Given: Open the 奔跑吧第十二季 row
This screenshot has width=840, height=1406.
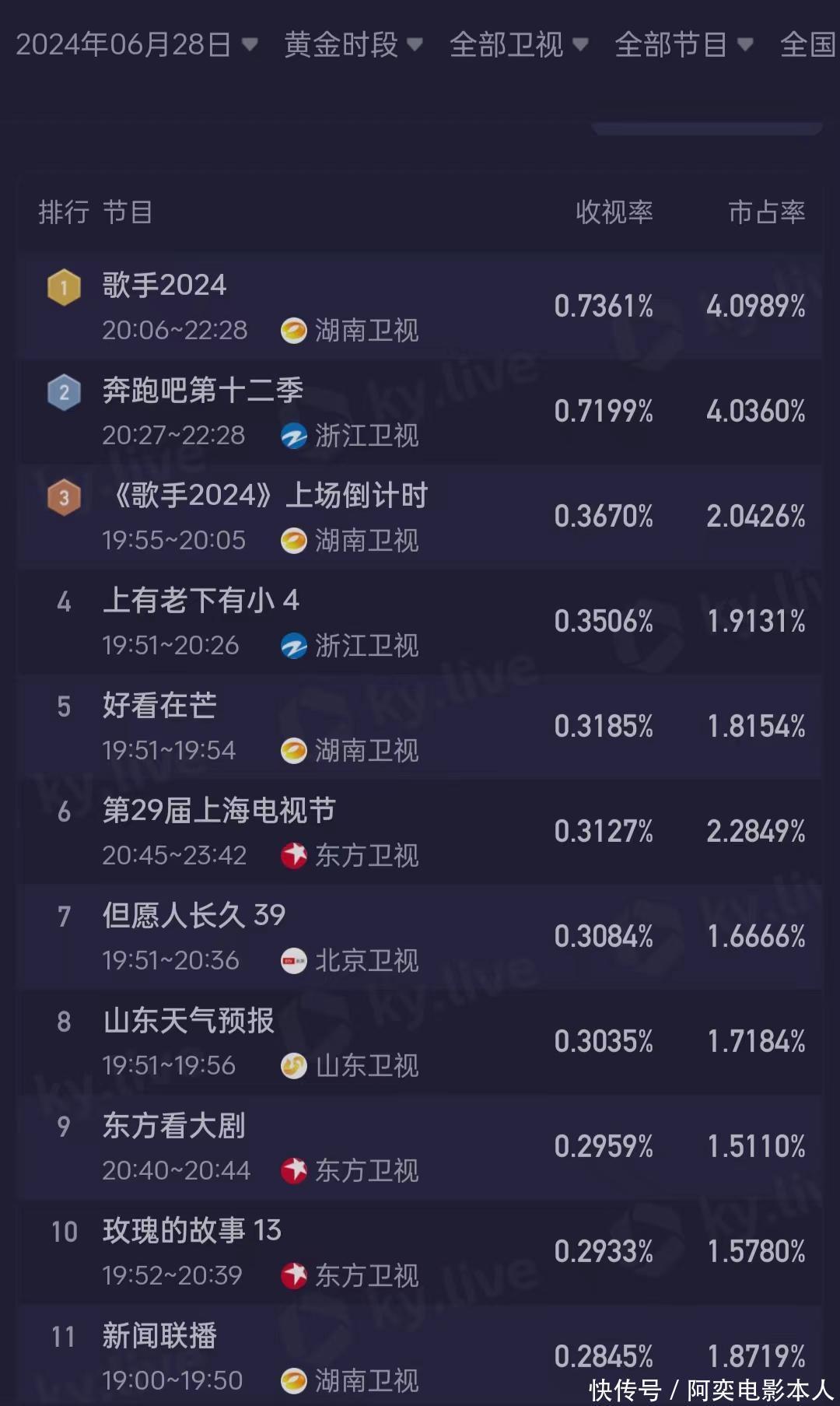Looking at the screenshot, I should [420, 412].
